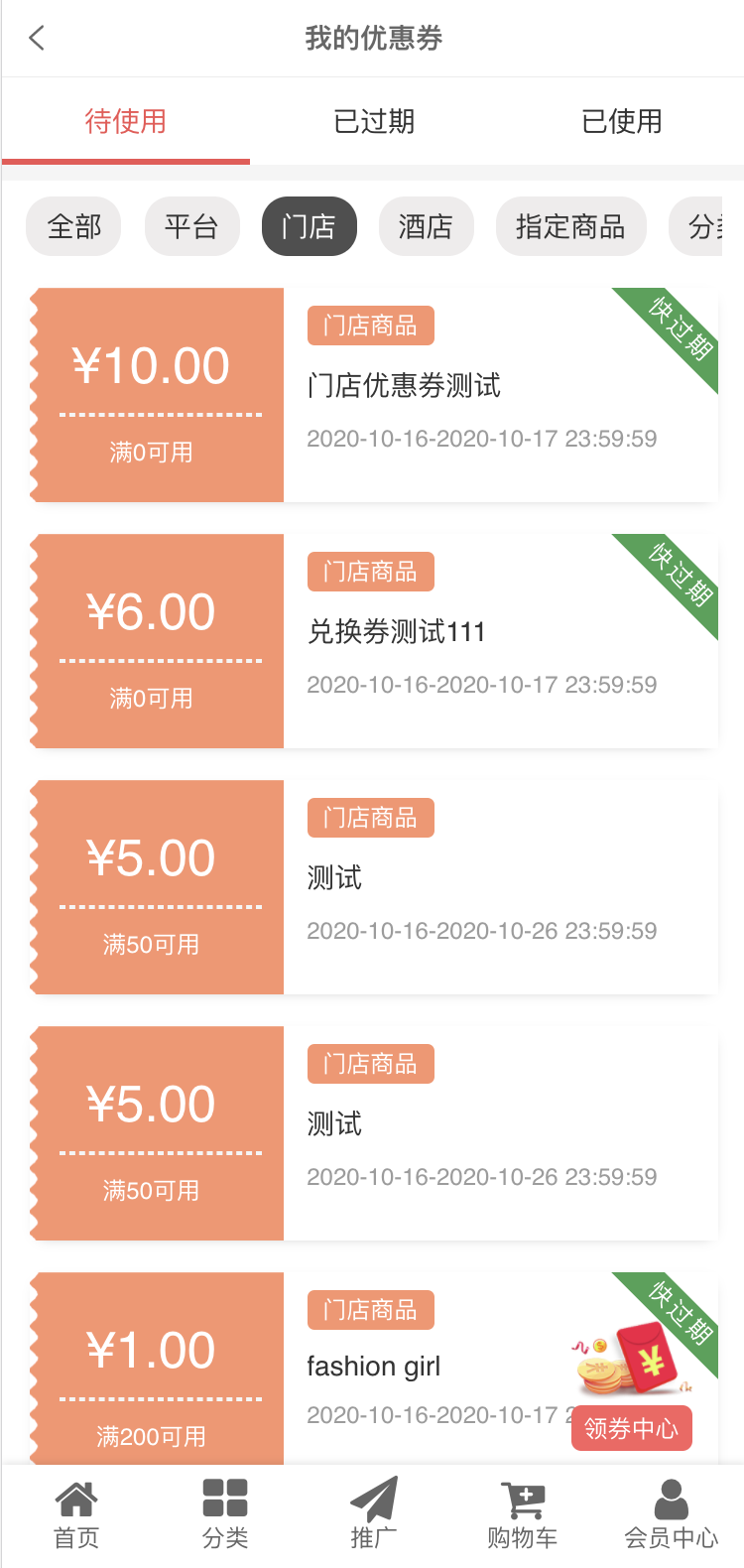The height and width of the screenshot is (1568, 744).
Task: Go to 会员中心
Action: point(672,1514)
